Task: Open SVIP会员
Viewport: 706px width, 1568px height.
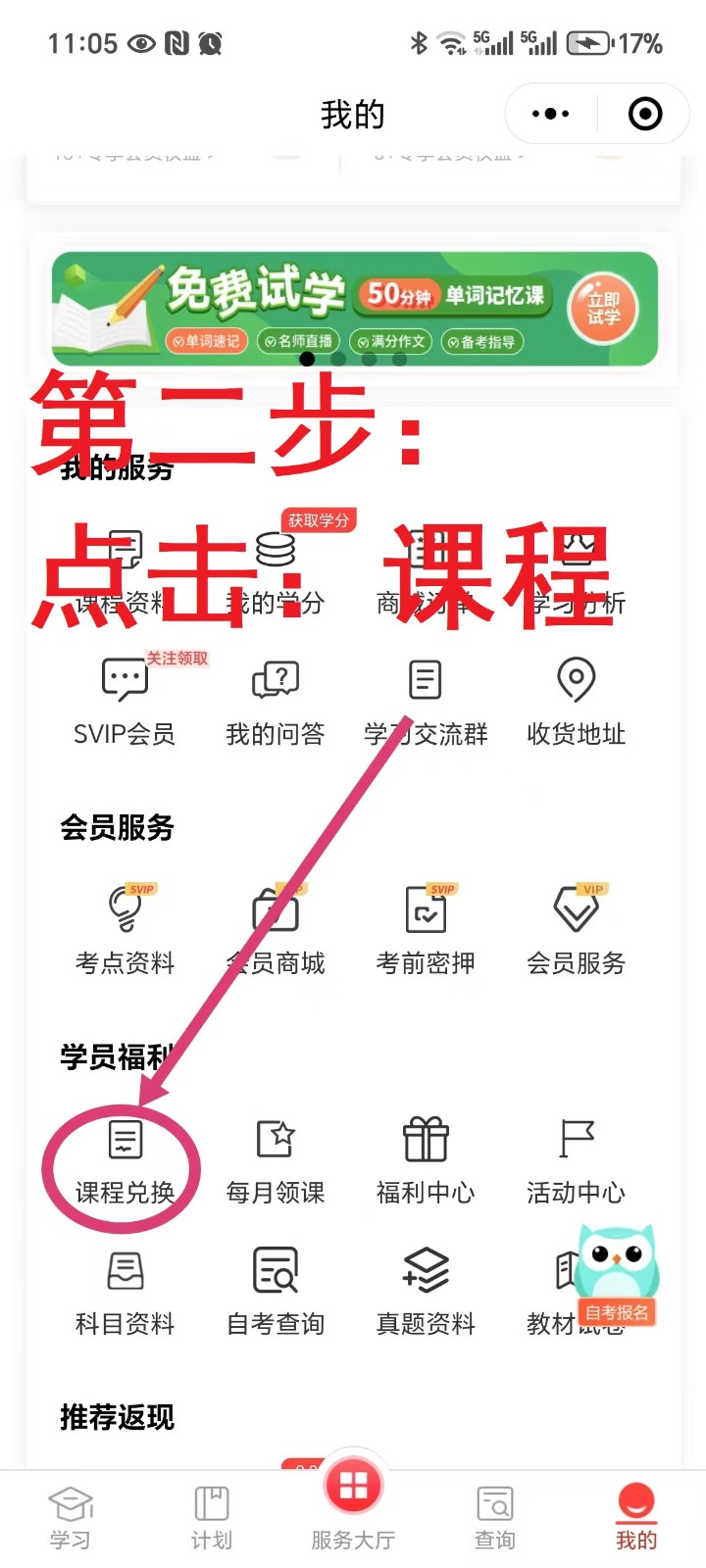Action: tap(125, 698)
